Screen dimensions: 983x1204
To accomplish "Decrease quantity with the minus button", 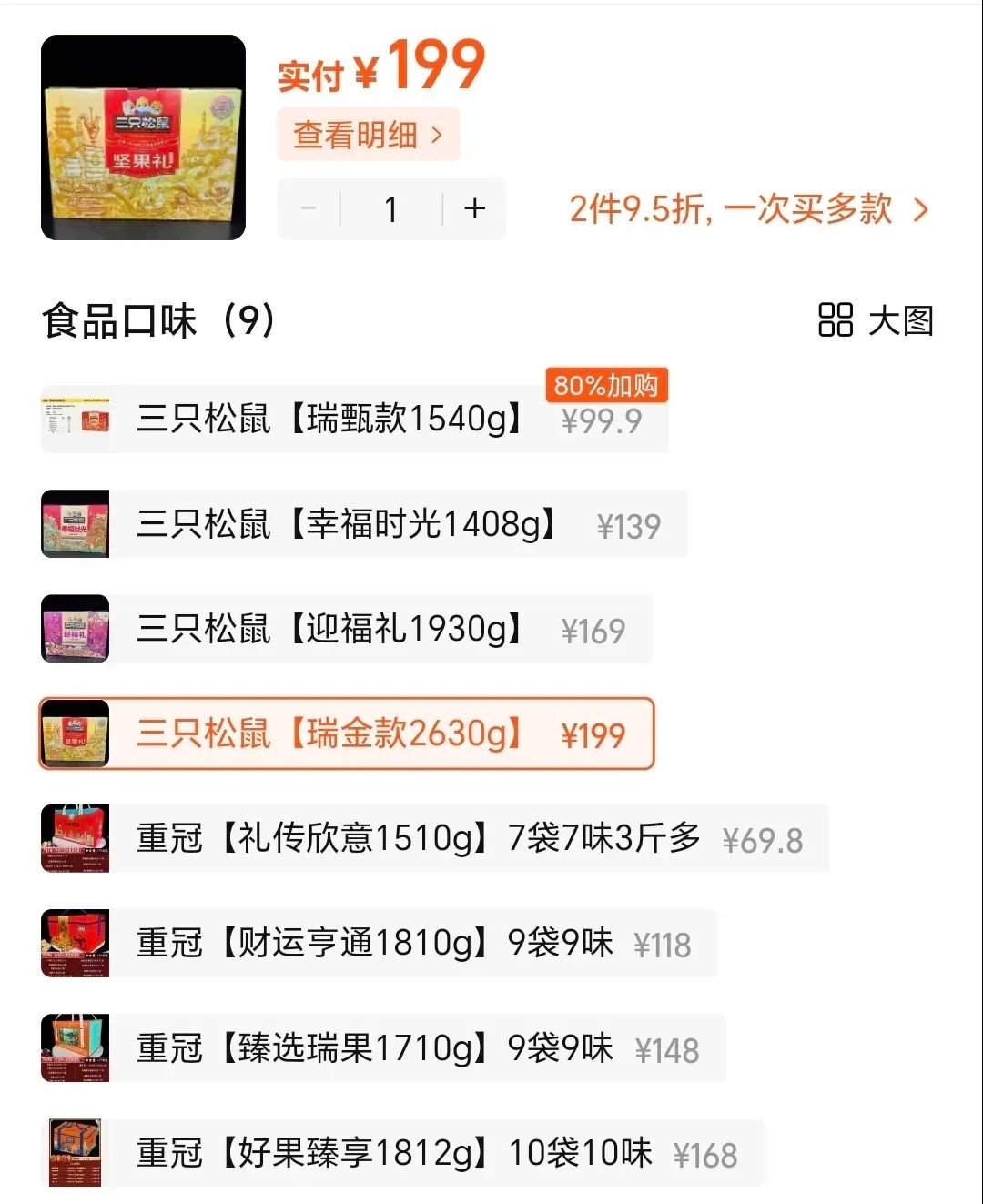I will pos(309,209).
